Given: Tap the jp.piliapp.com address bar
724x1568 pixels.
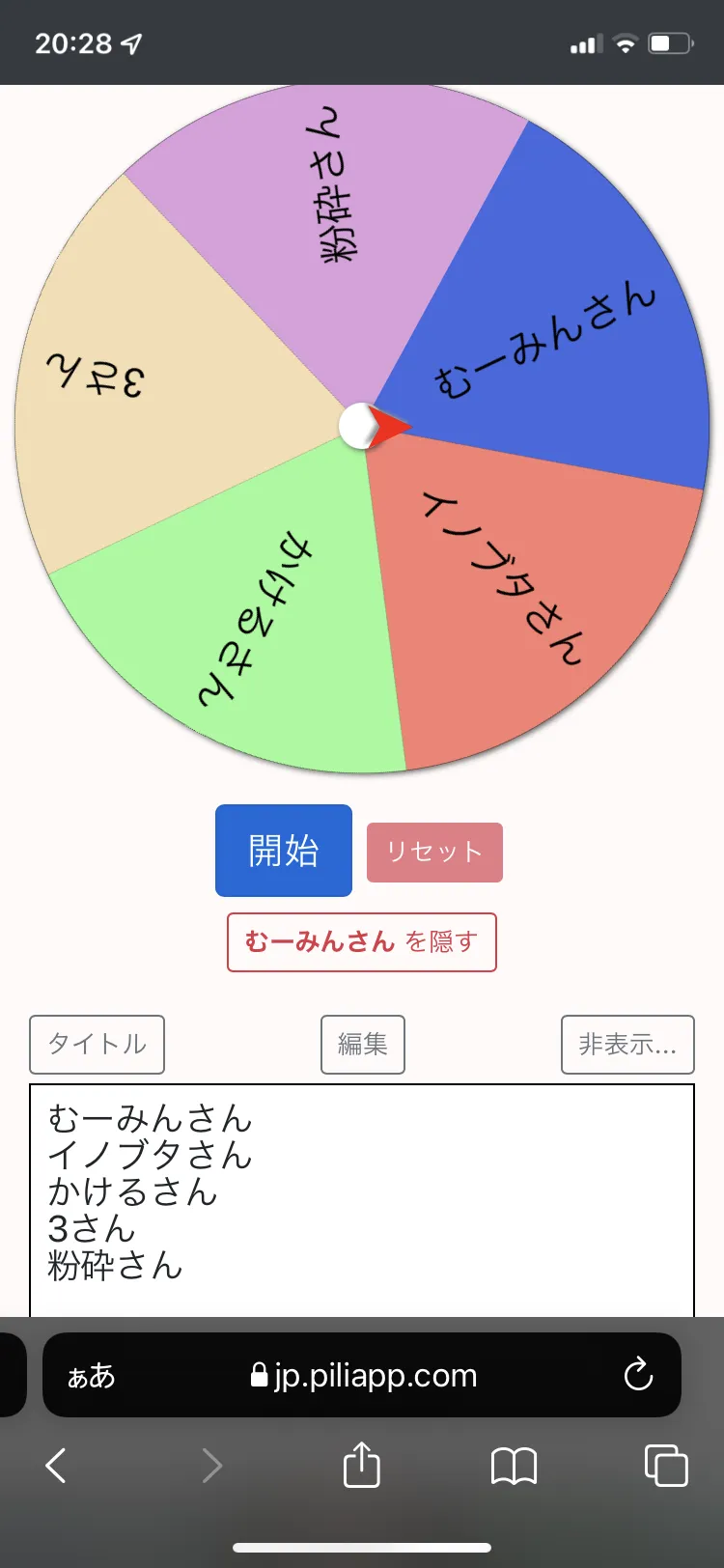Looking at the screenshot, I should coord(362,1375).
